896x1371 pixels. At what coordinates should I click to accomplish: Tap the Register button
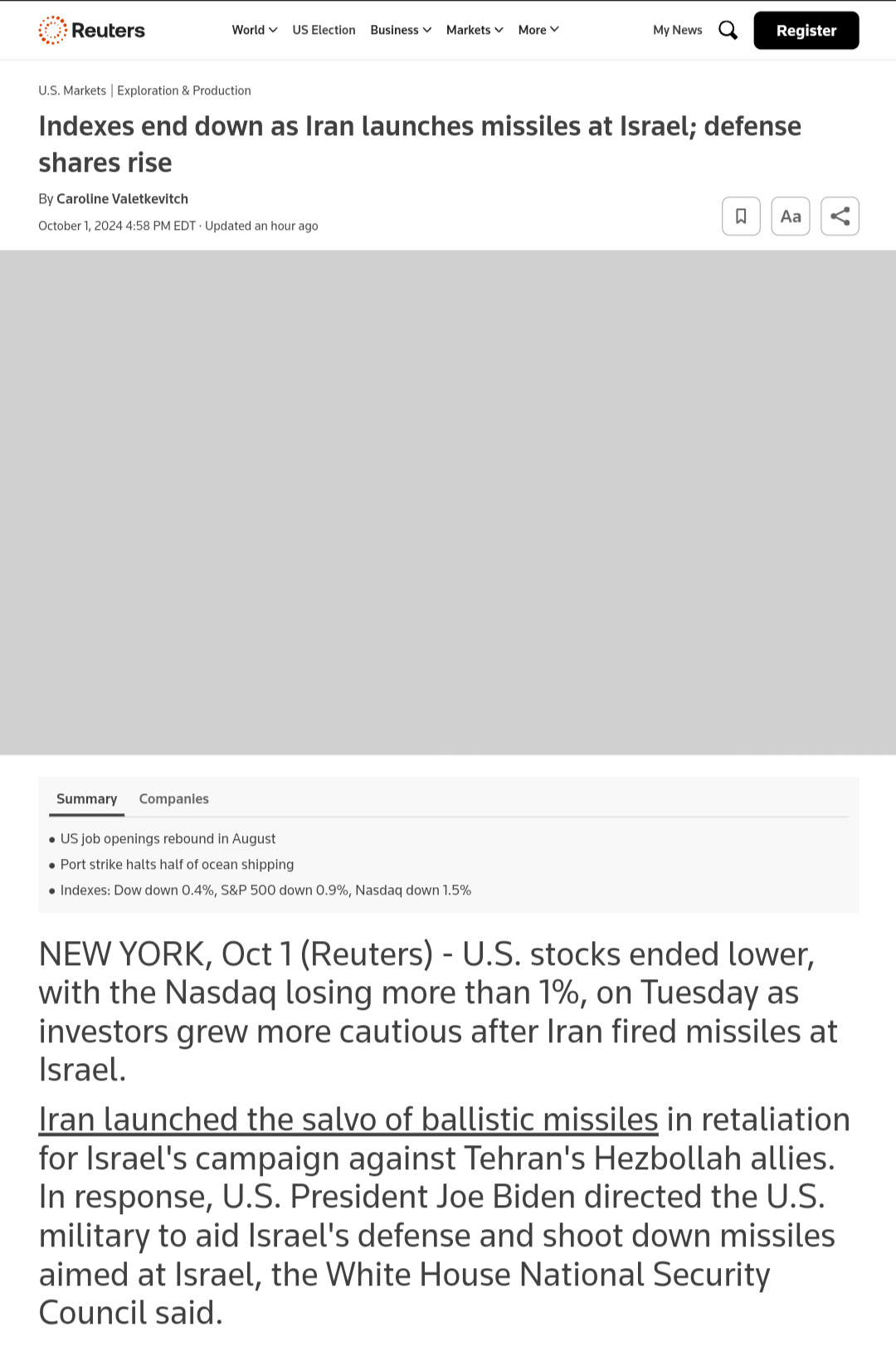(x=806, y=31)
